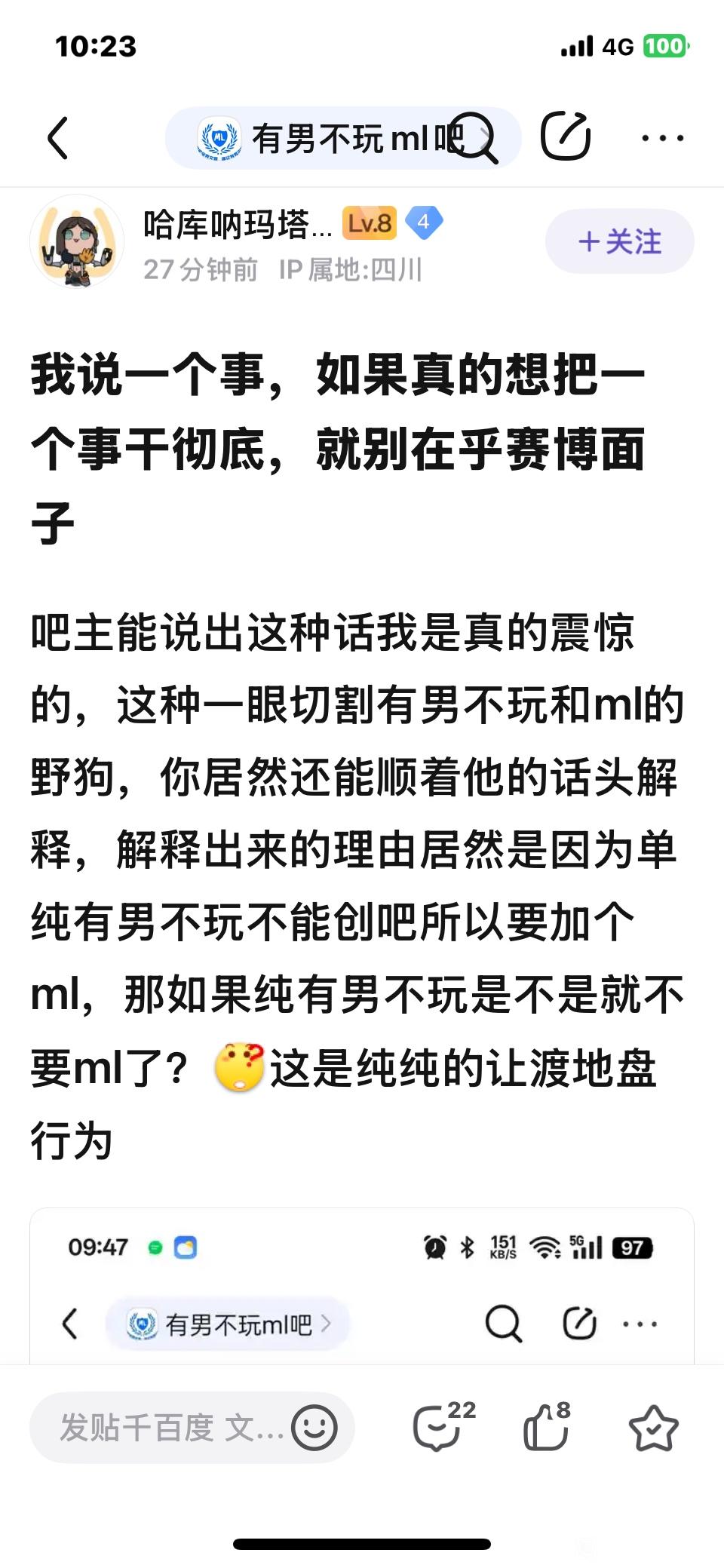View 哈库呐玛塔 user avatar profile

pos(77,242)
